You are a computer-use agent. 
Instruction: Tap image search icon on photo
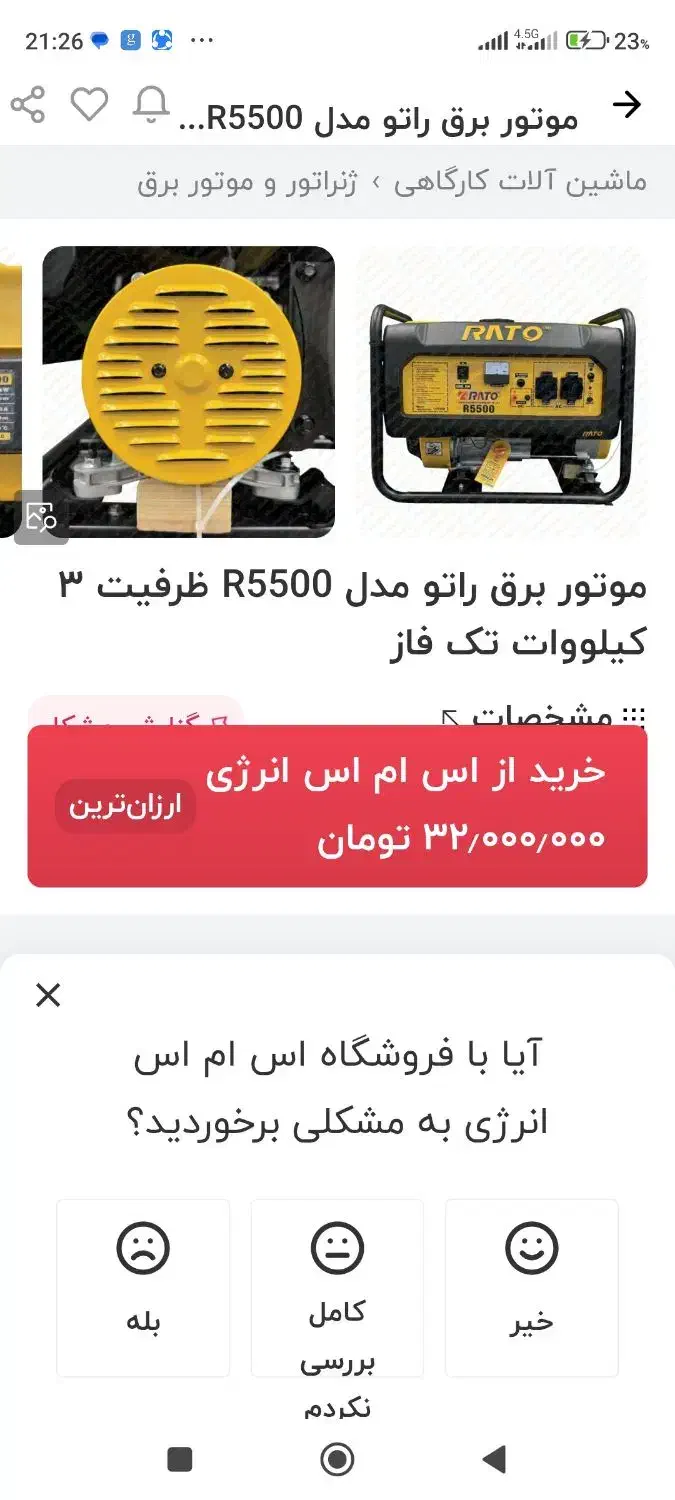point(41,516)
